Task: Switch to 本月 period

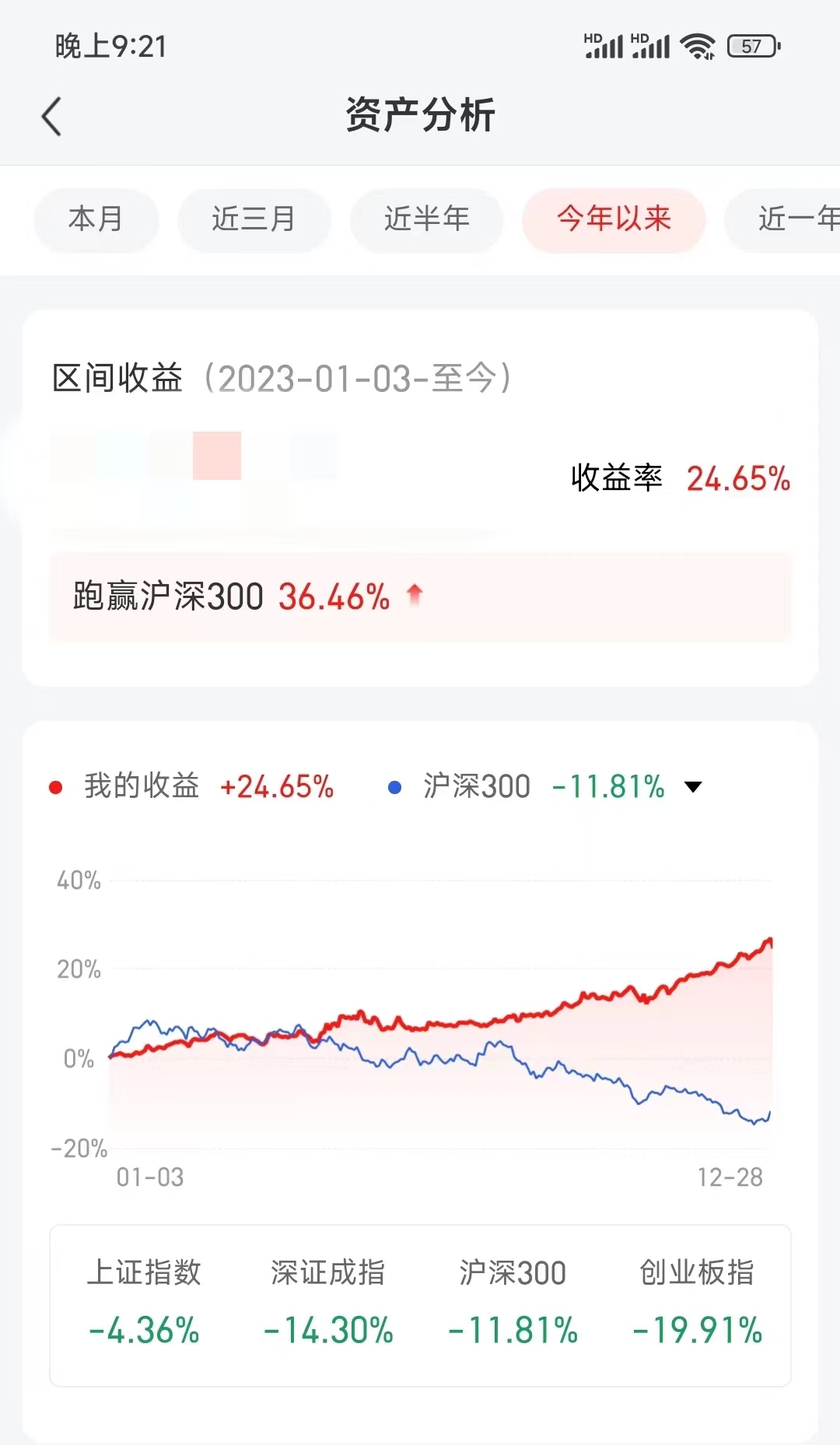Action: click(x=96, y=219)
